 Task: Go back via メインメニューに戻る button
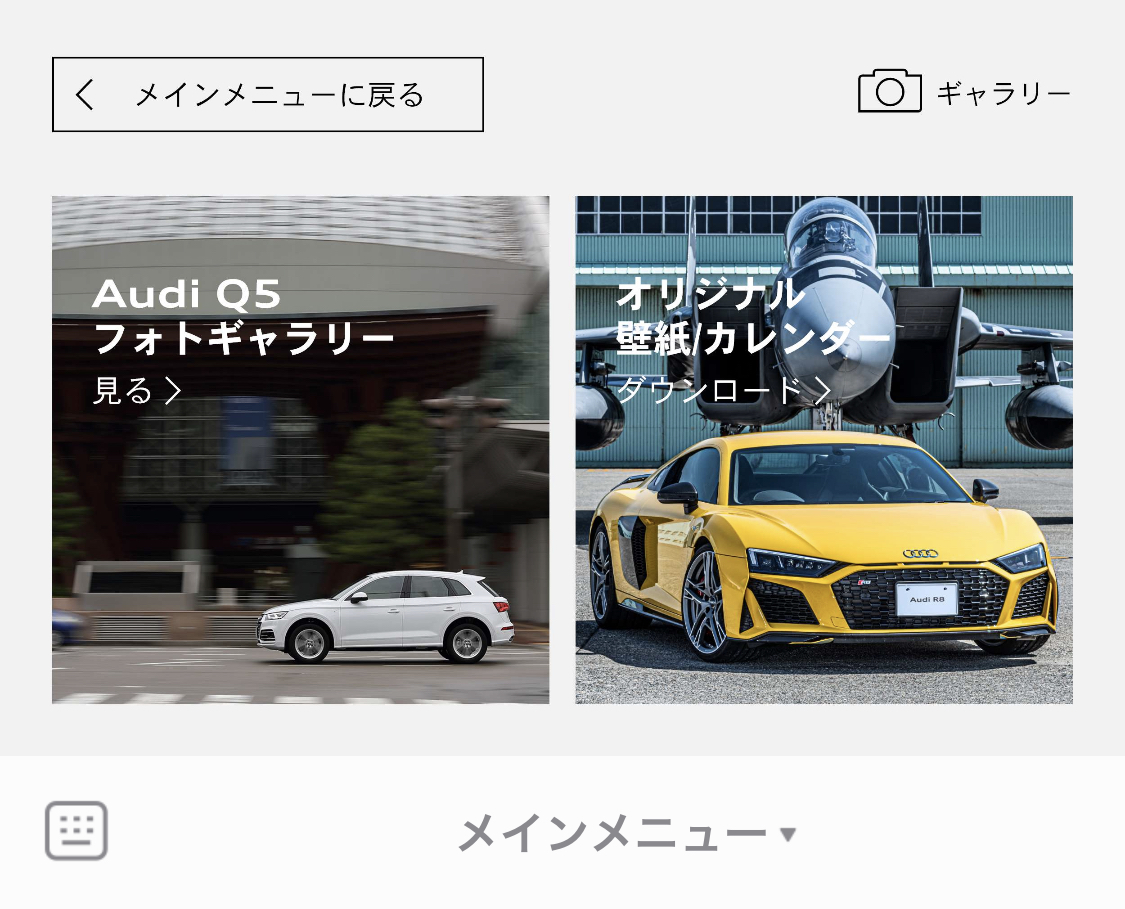click(x=267, y=95)
